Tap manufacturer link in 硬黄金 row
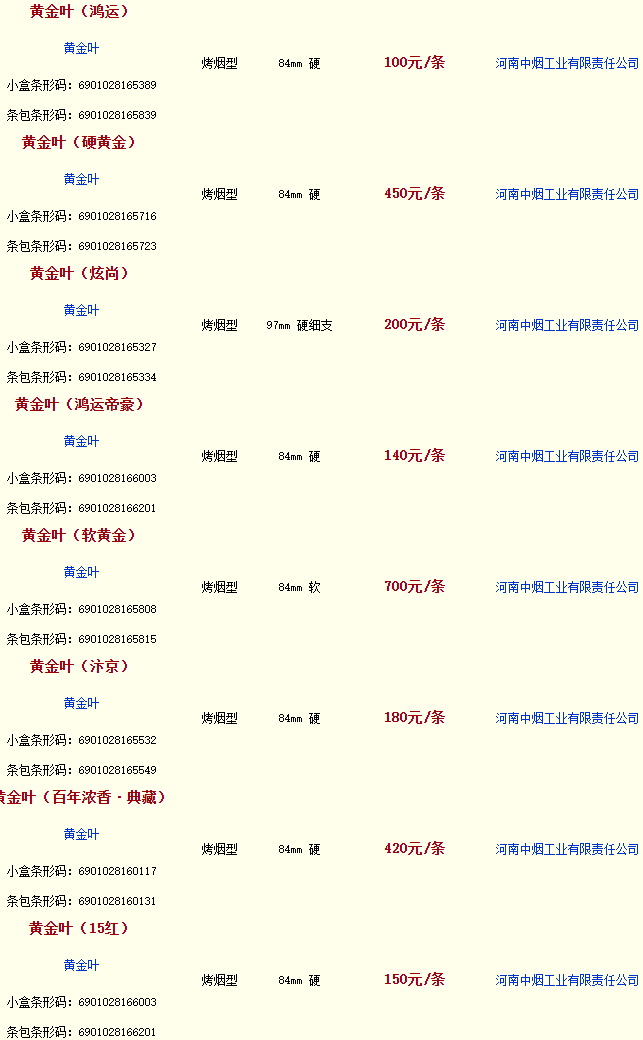Screen dimensions: 643x1040 (x=567, y=194)
